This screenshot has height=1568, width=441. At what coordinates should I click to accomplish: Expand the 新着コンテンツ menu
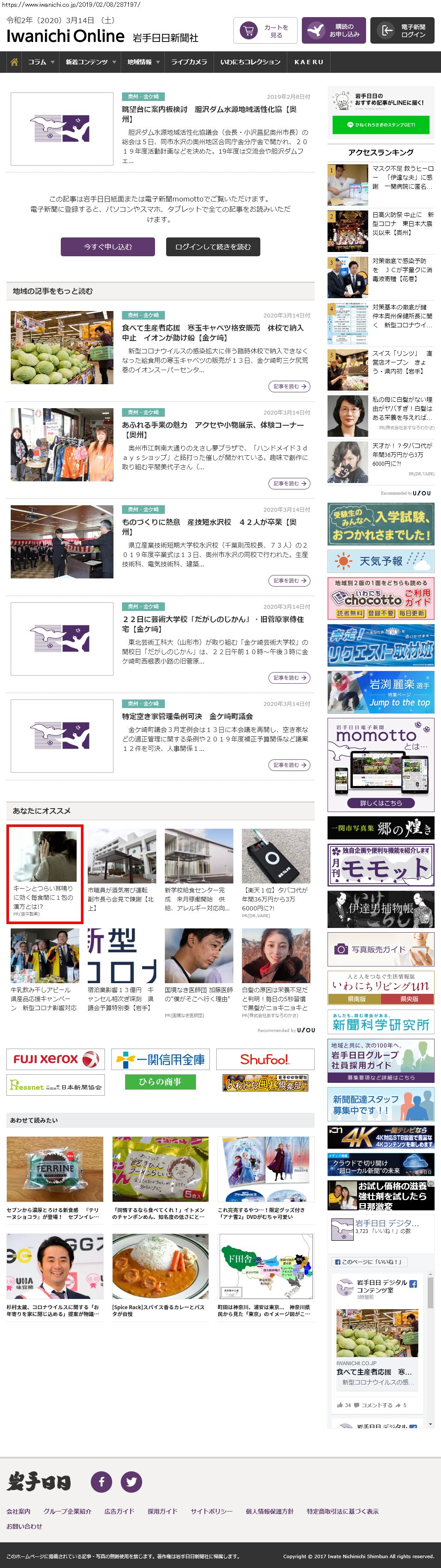(90, 62)
